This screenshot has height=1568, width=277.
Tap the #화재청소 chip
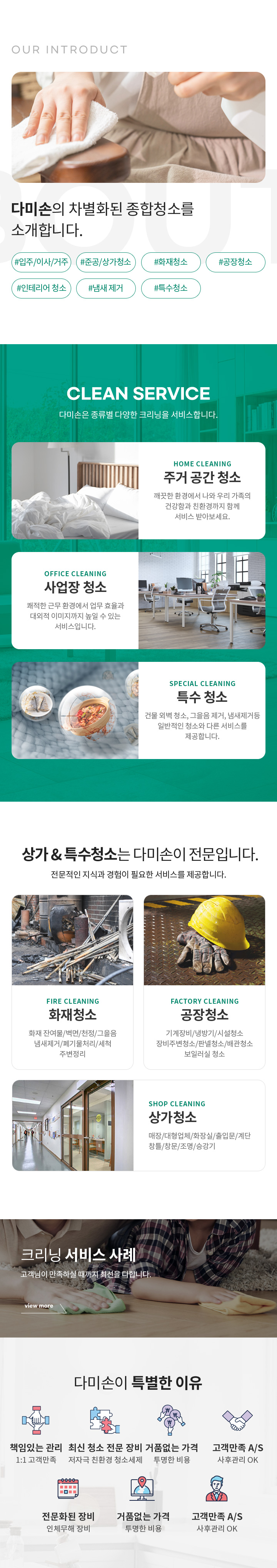point(171,262)
